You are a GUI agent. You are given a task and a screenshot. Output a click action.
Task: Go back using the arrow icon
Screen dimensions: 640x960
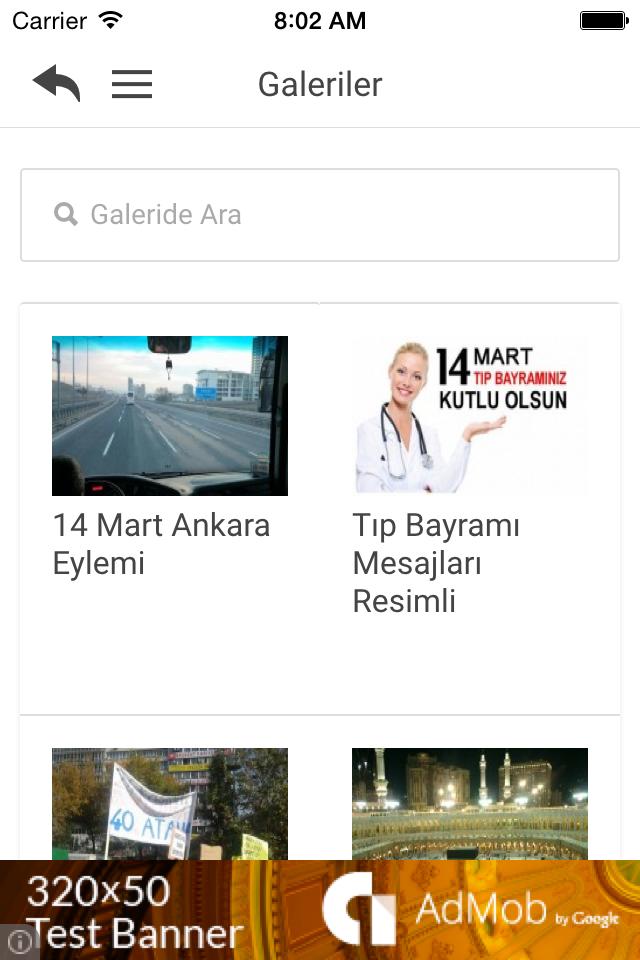click(56, 83)
